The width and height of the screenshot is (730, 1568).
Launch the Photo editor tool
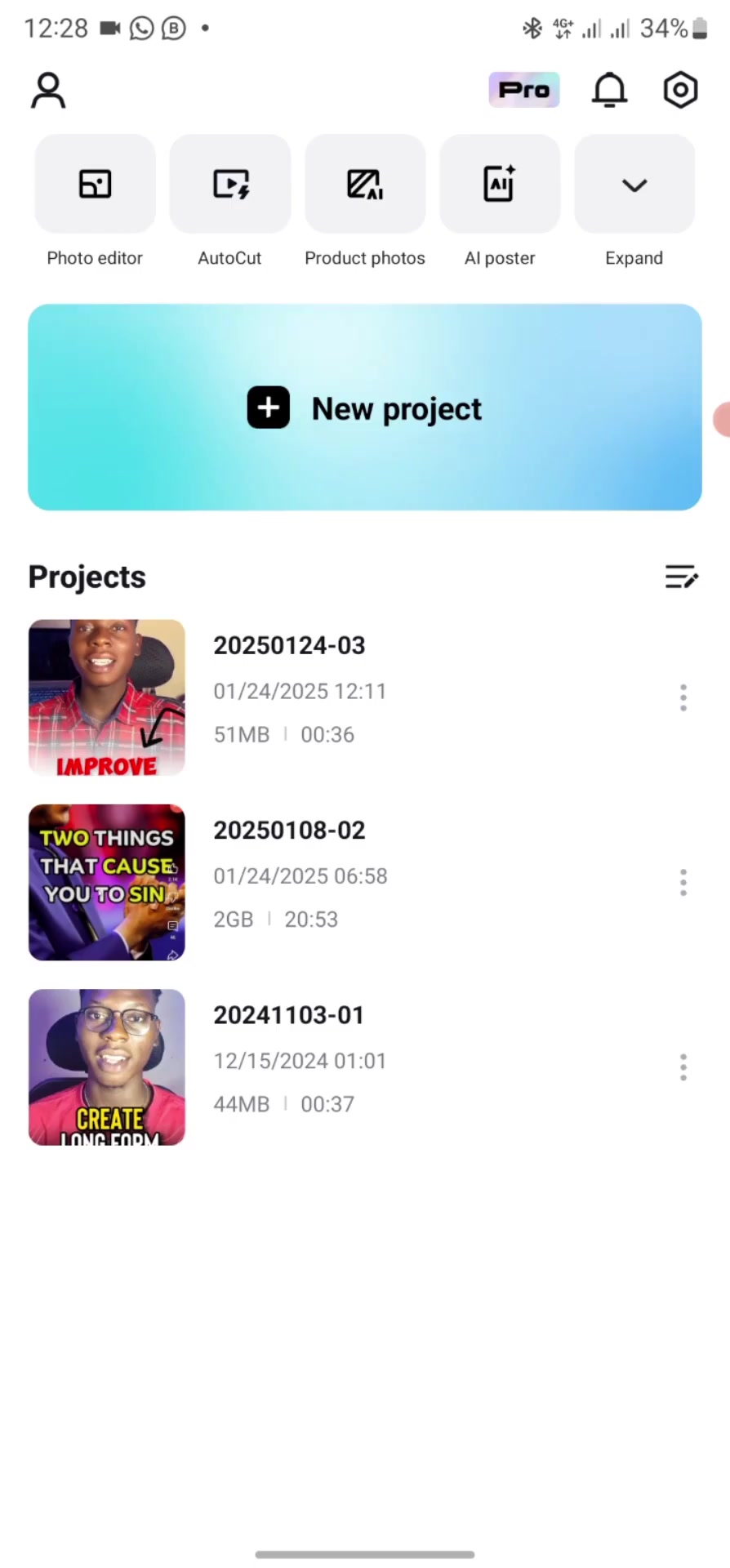(x=95, y=185)
